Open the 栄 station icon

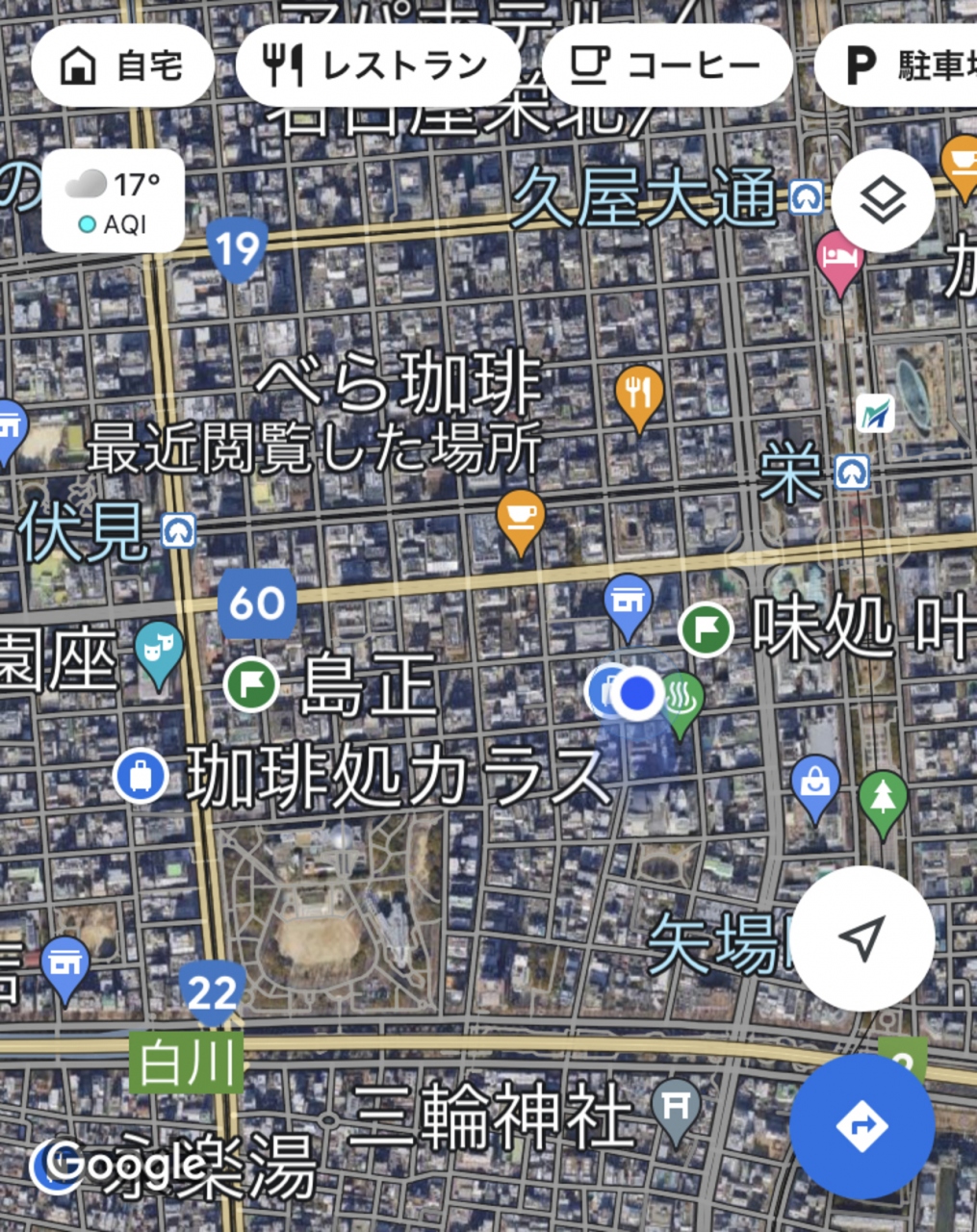click(x=851, y=473)
